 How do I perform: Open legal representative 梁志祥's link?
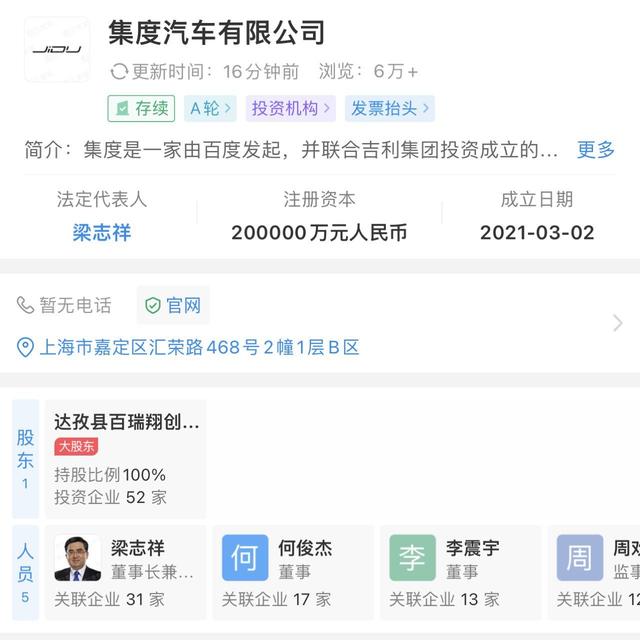click(101, 233)
